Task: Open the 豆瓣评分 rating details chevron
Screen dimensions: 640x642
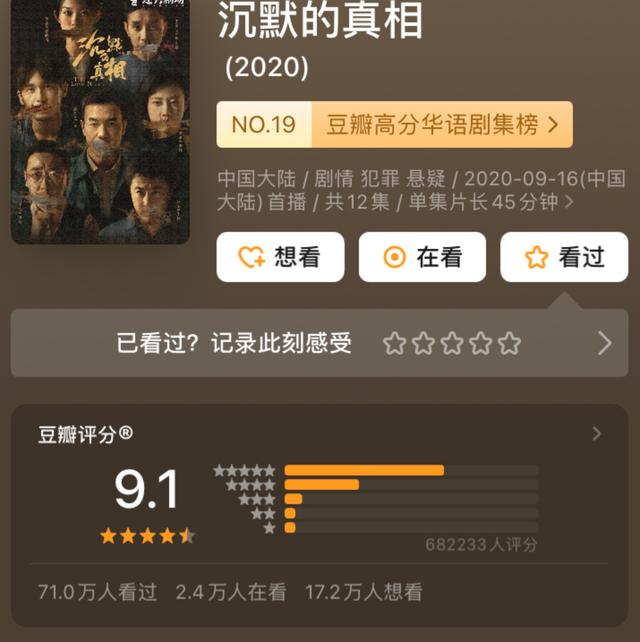Action: (597, 434)
